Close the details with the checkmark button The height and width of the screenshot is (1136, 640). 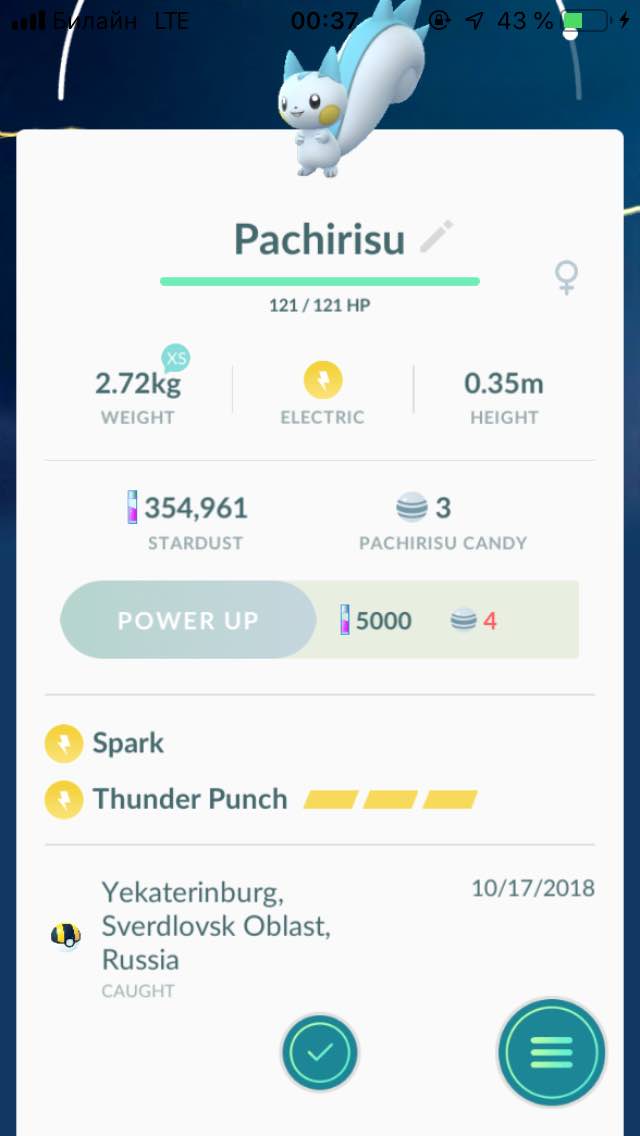coord(320,1052)
